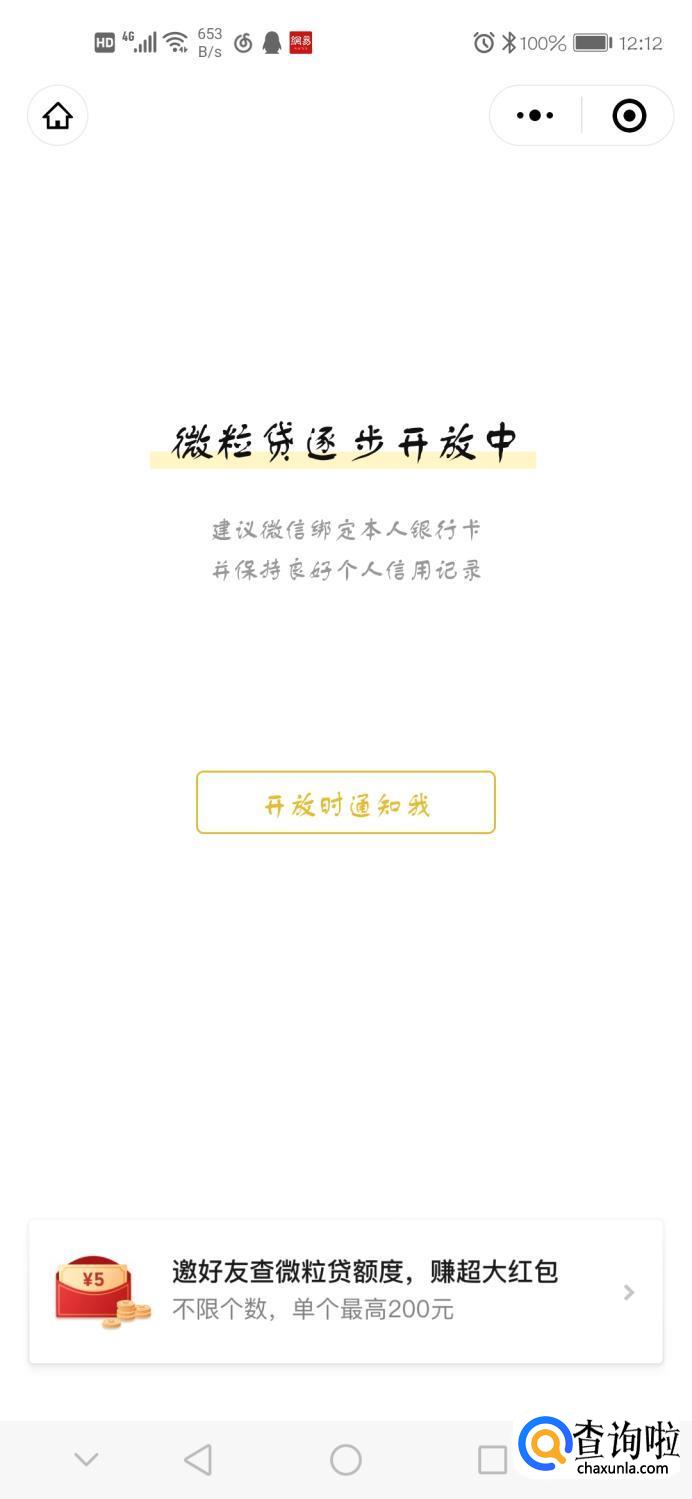Go to the mini program home page
This screenshot has height=1499, width=692.
pyautogui.click(x=57, y=116)
